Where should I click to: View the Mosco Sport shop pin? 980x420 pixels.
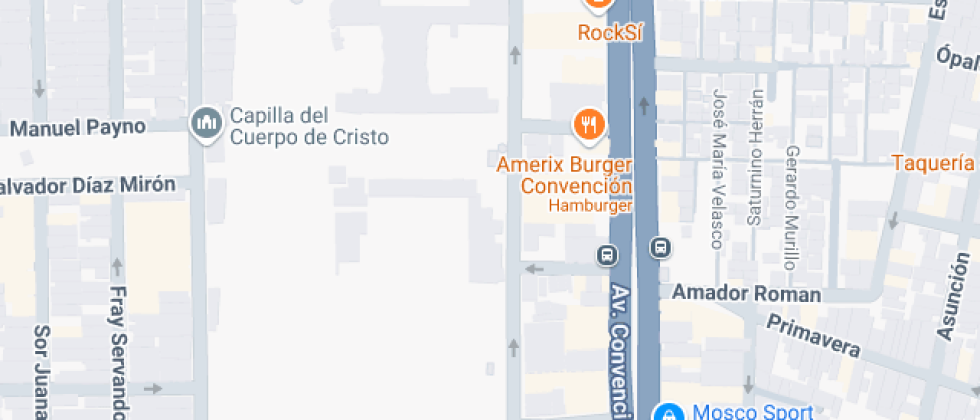[x=666, y=412]
